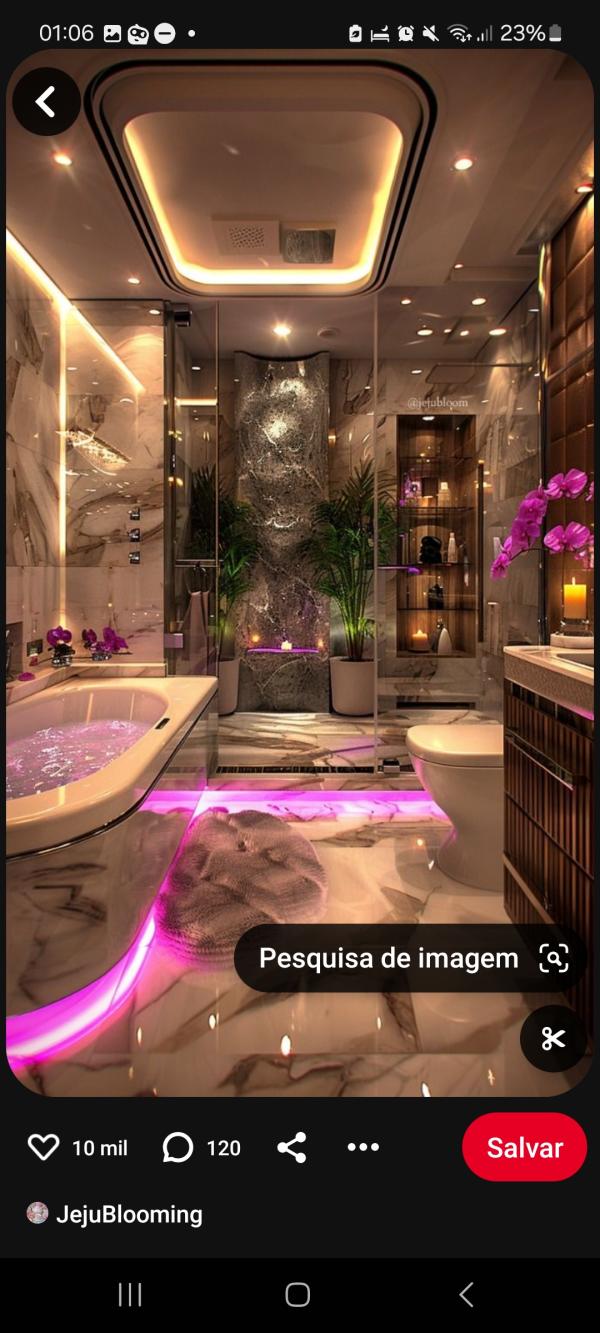Image resolution: width=600 pixels, height=1333 pixels.
Task: Open the scissors crop tool
Action: coord(553,1039)
